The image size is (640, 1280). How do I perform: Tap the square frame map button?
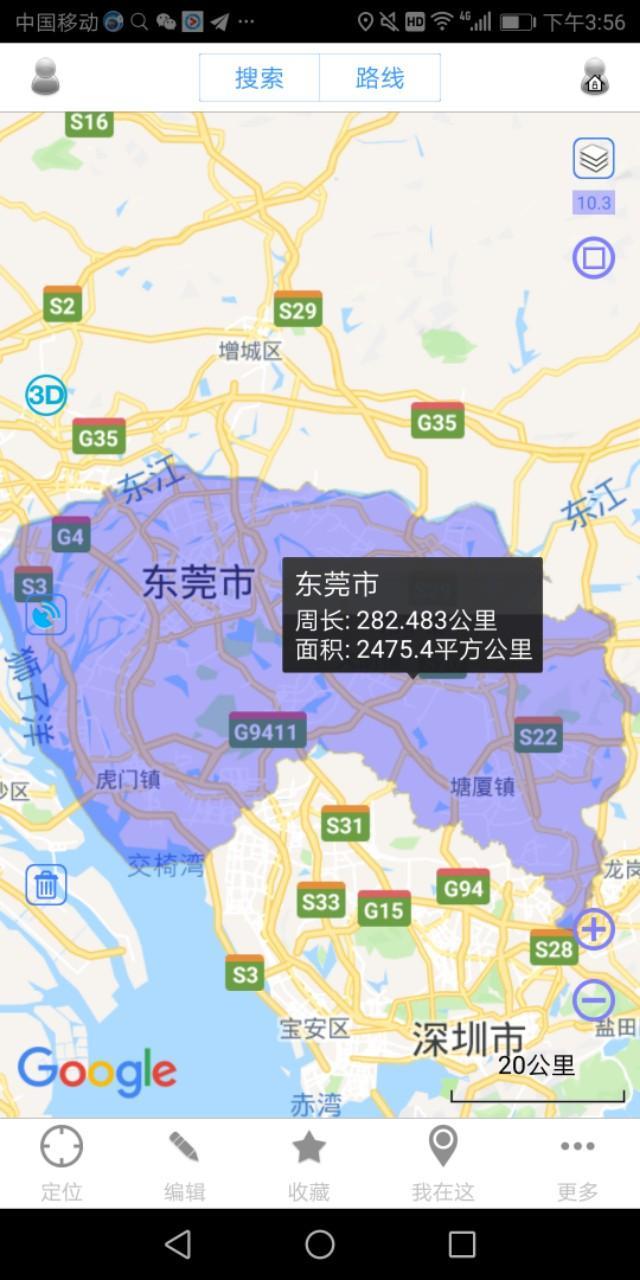pyautogui.click(x=593, y=258)
